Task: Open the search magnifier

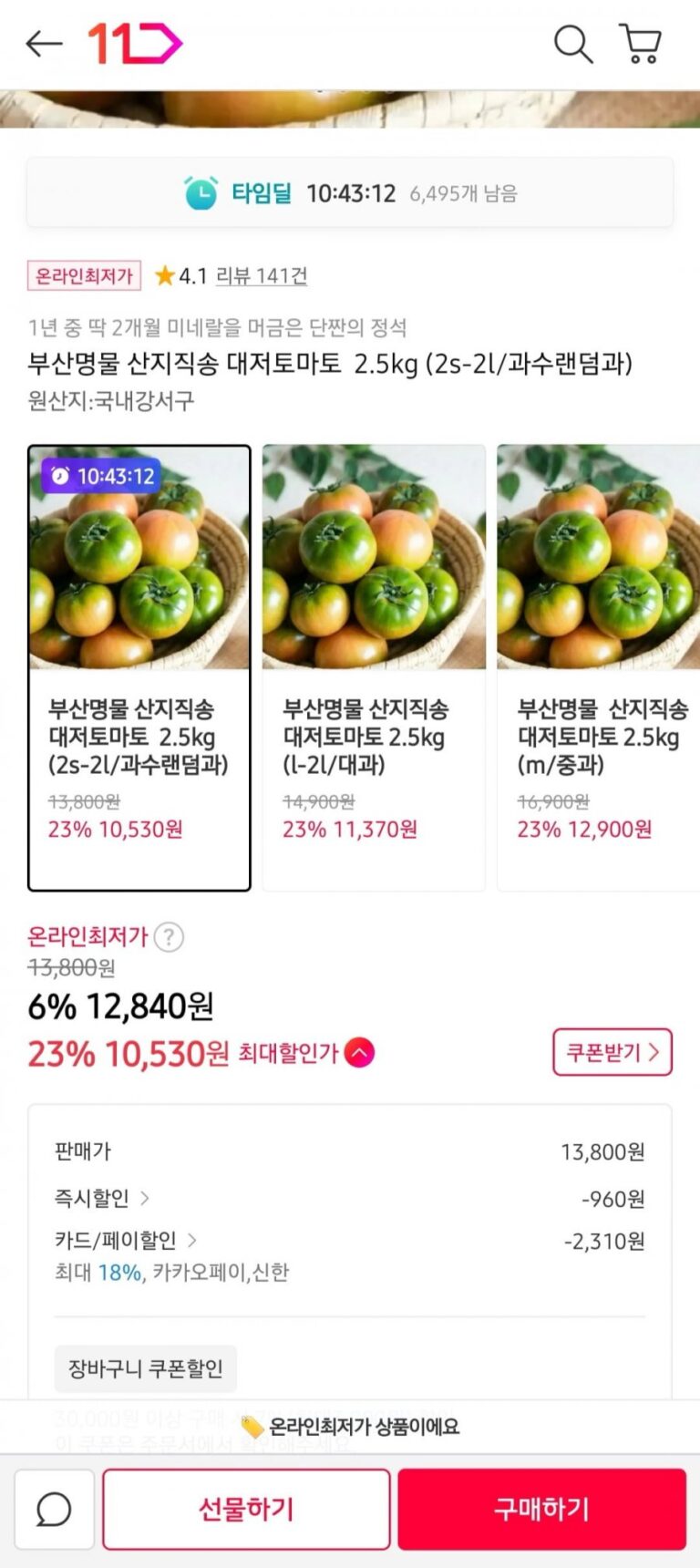Action: click(573, 43)
